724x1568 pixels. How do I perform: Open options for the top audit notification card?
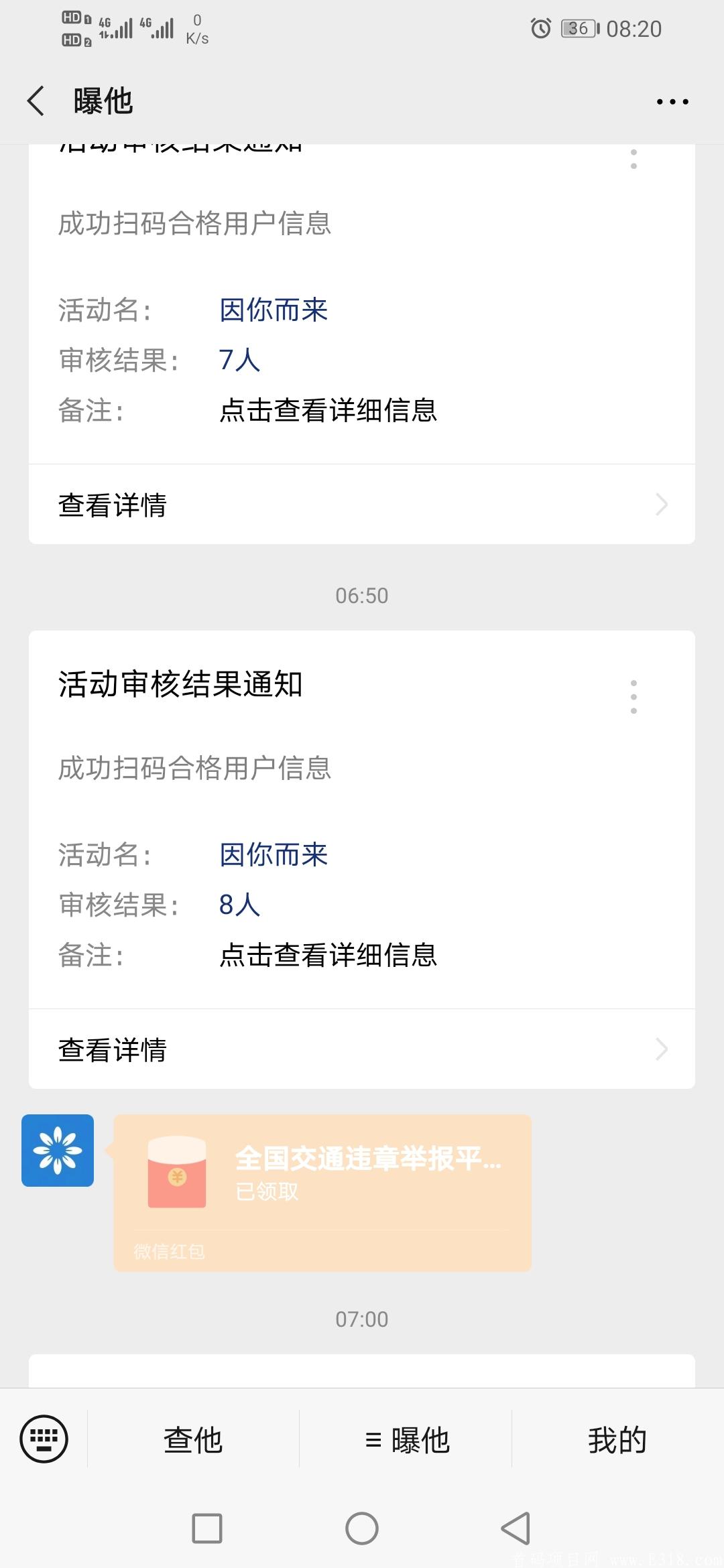[633, 161]
